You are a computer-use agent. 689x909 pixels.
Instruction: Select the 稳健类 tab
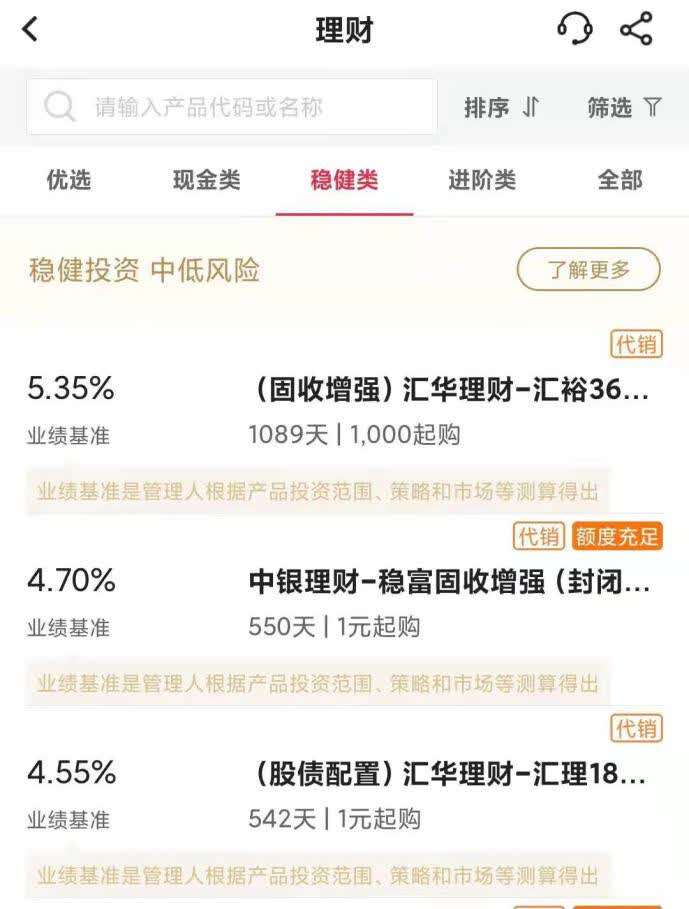(x=344, y=180)
